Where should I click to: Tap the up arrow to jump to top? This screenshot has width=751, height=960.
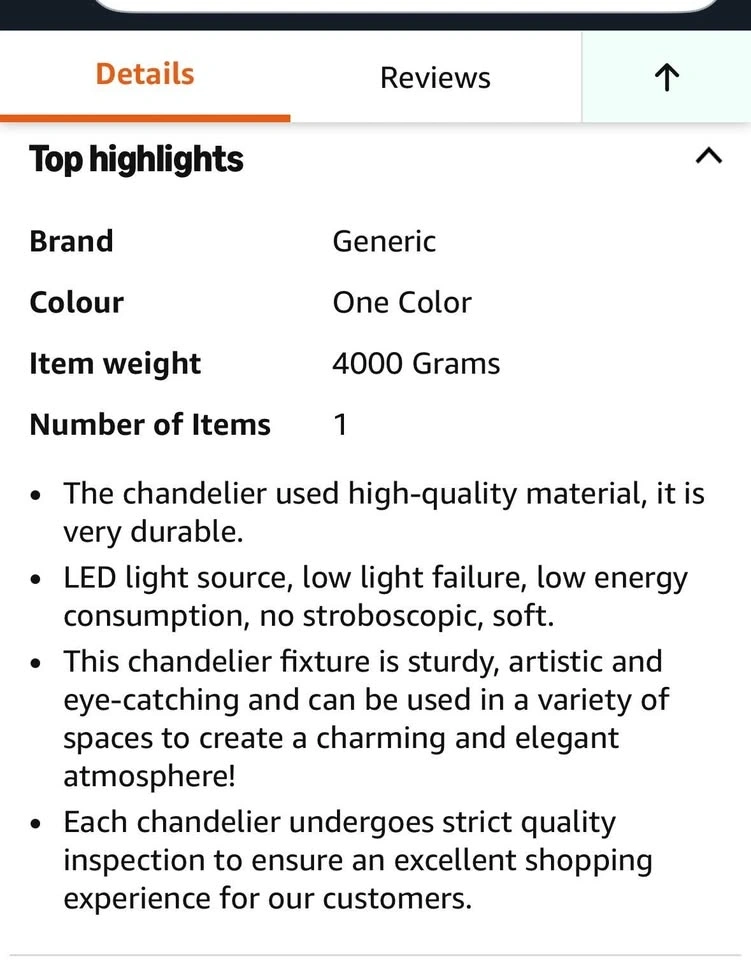coord(667,78)
